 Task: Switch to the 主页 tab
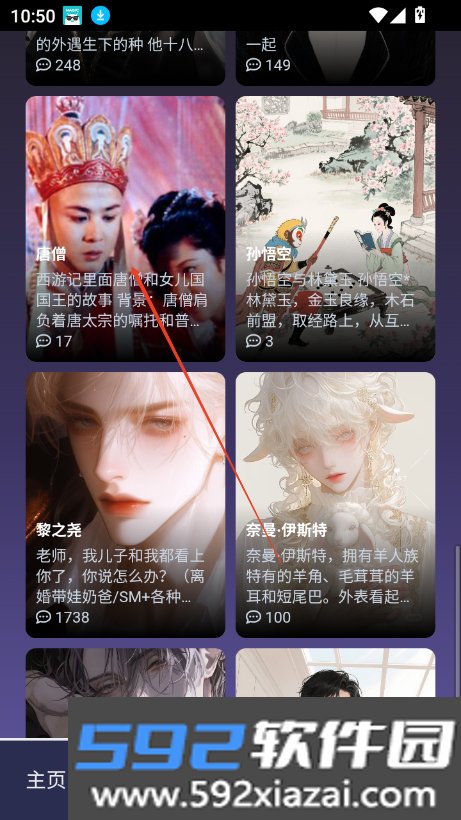point(45,779)
